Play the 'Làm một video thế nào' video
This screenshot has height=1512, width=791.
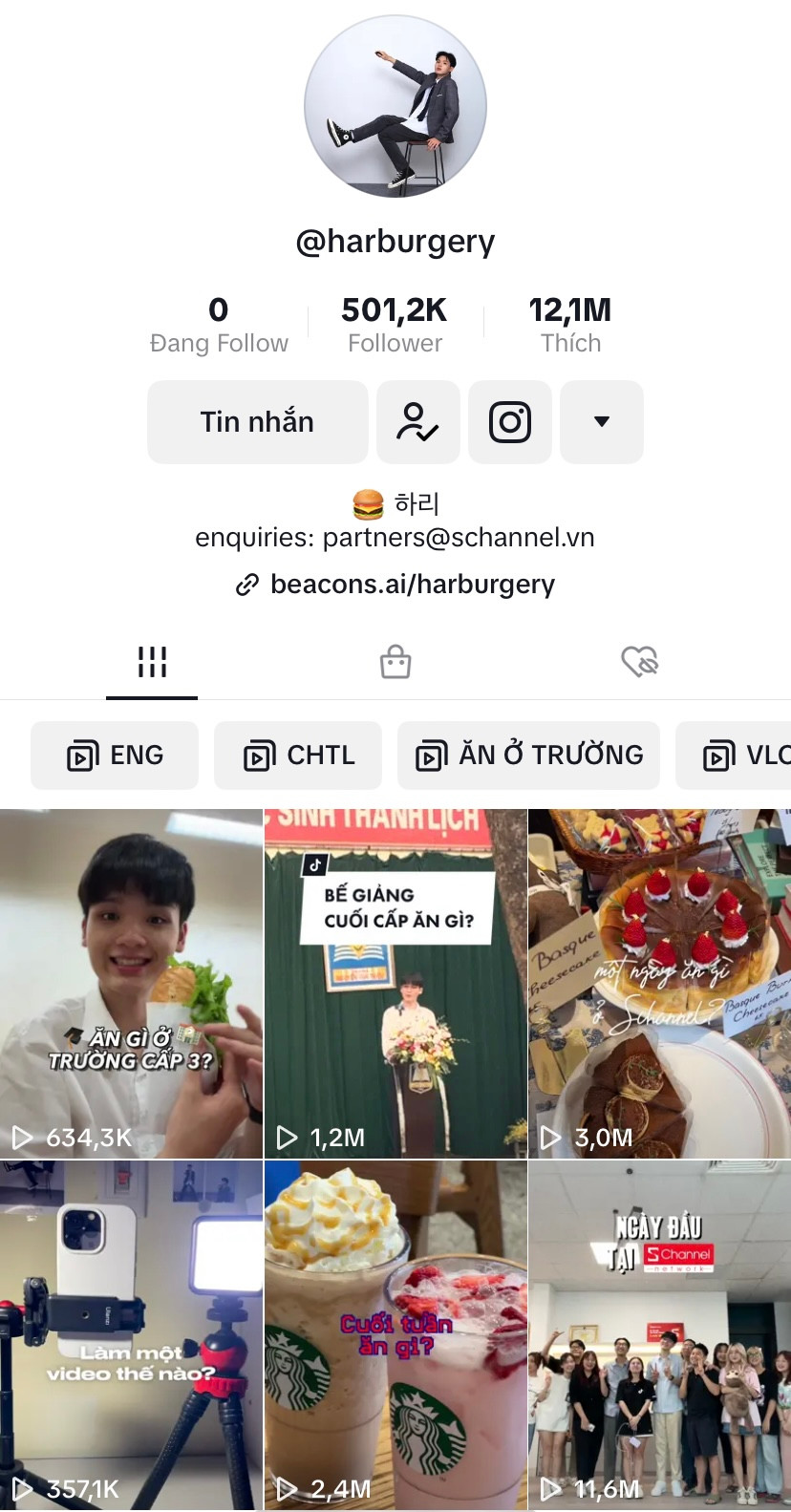click(x=131, y=1335)
